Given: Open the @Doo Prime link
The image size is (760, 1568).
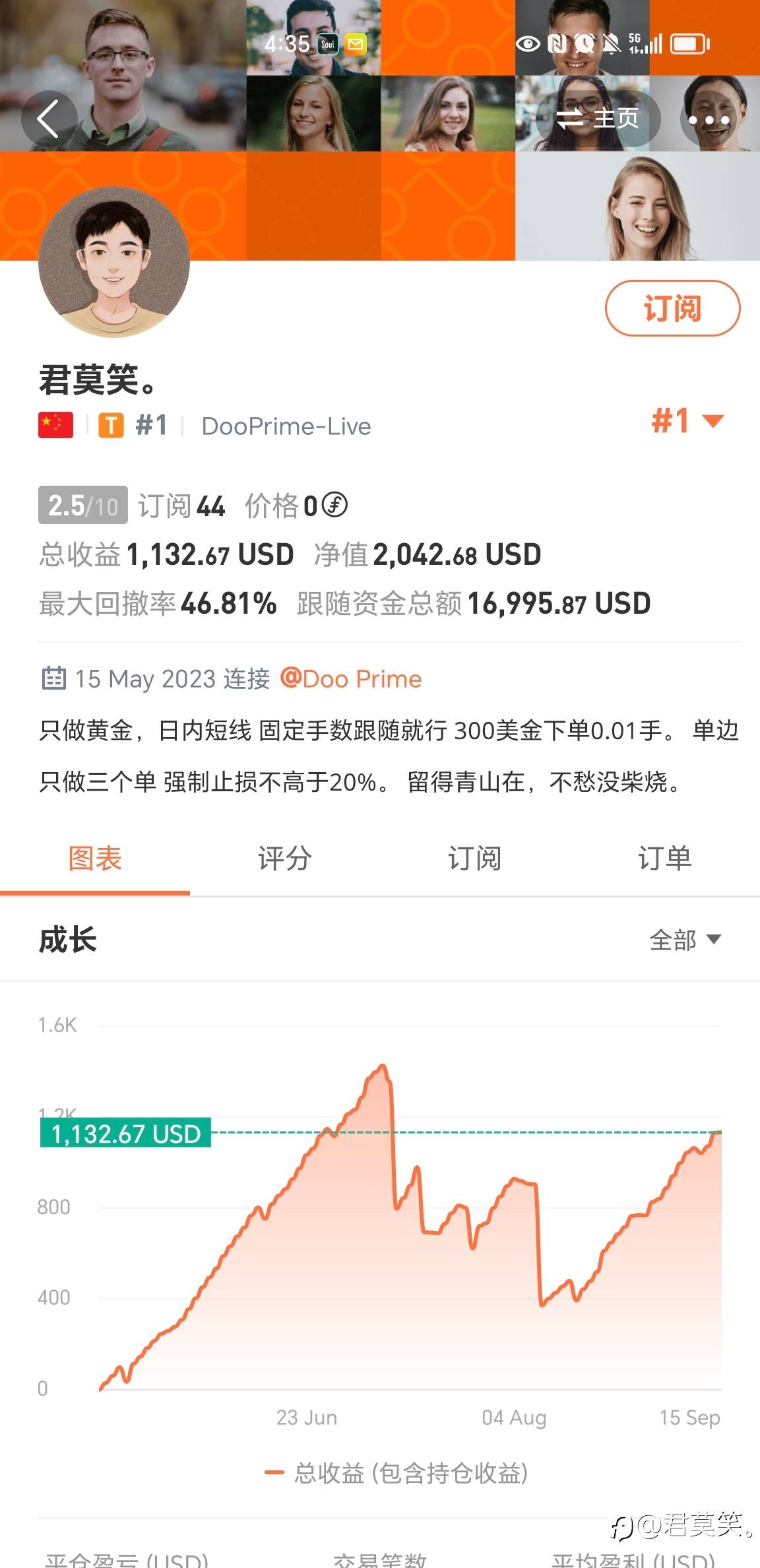Looking at the screenshot, I should tap(351, 678).
